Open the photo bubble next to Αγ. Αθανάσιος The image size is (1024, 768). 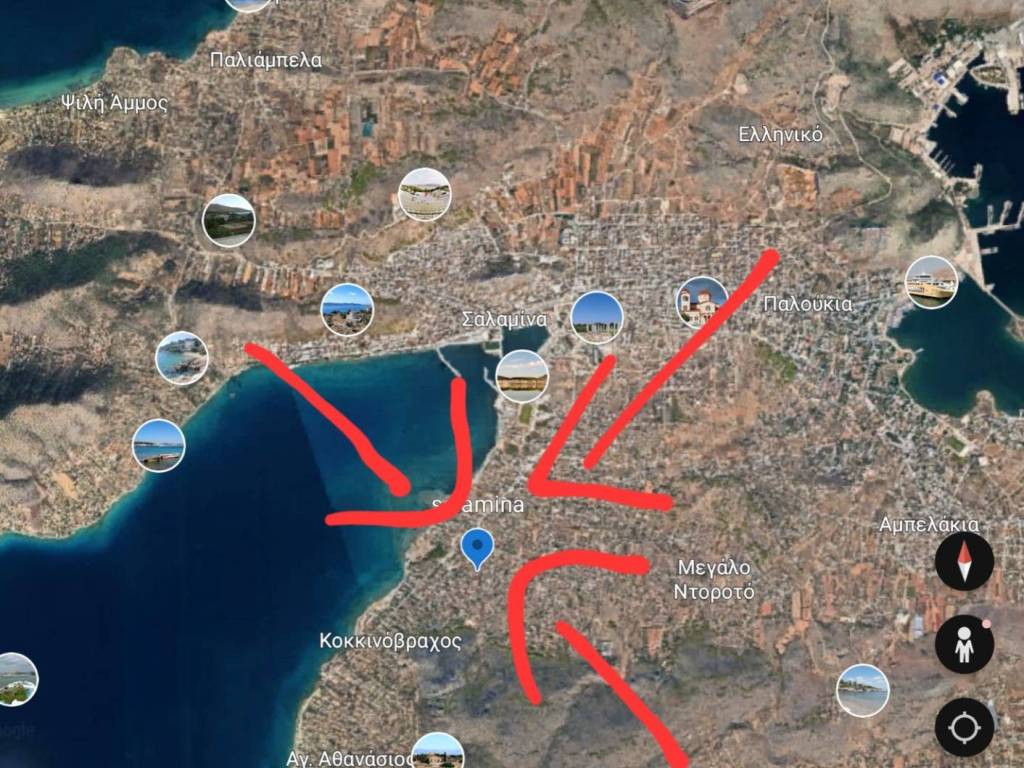coord(438,752)
